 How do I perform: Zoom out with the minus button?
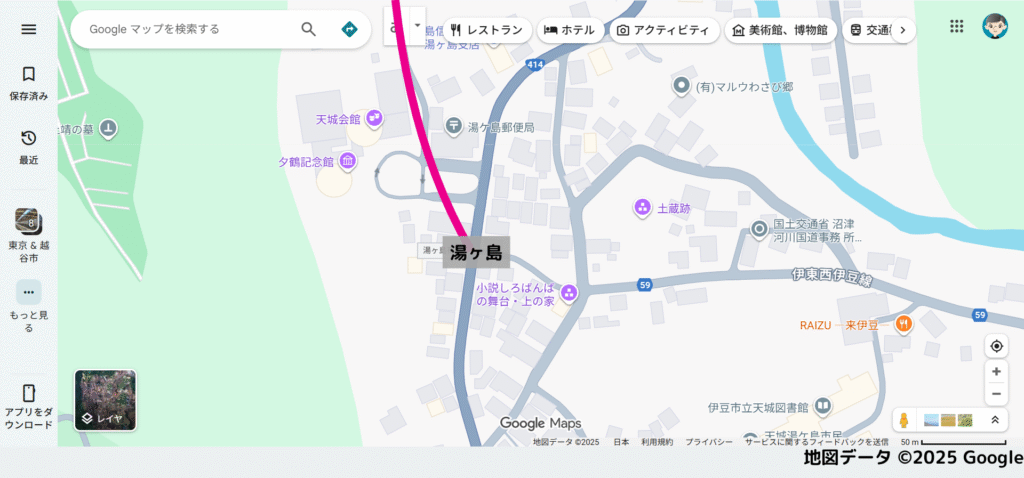[x=996, y=394]
